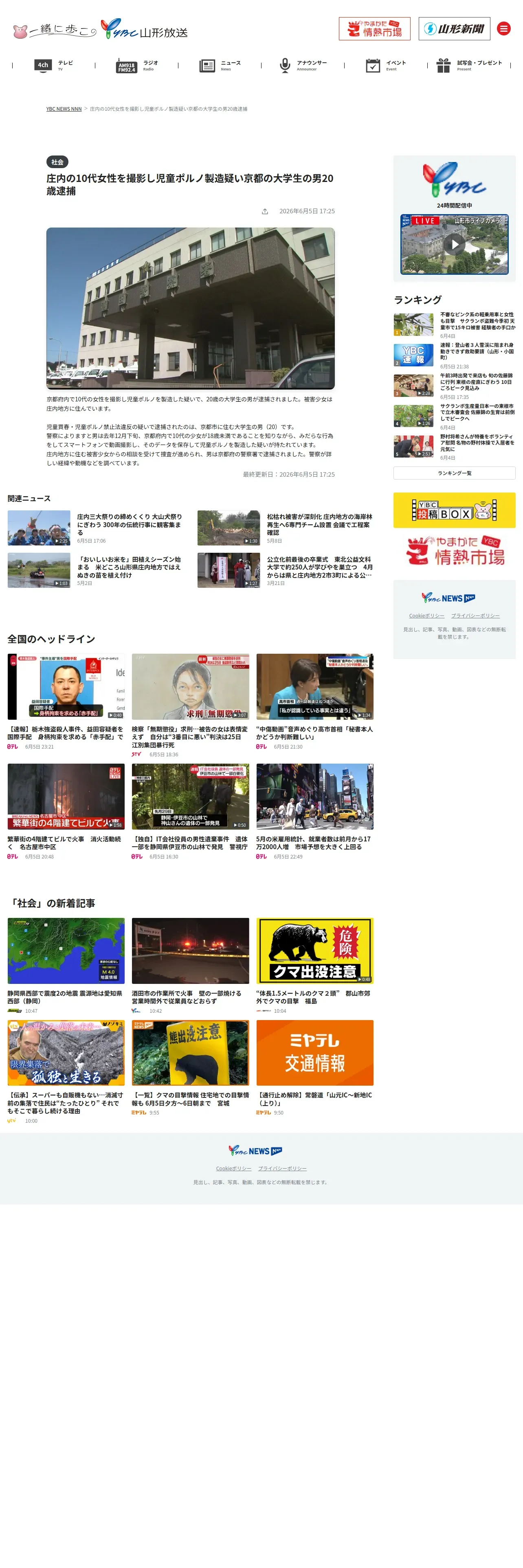Open ランキング一覧 button
Image resolution: width=523 pixels, height=1568 pixels.
click(454, 473)
